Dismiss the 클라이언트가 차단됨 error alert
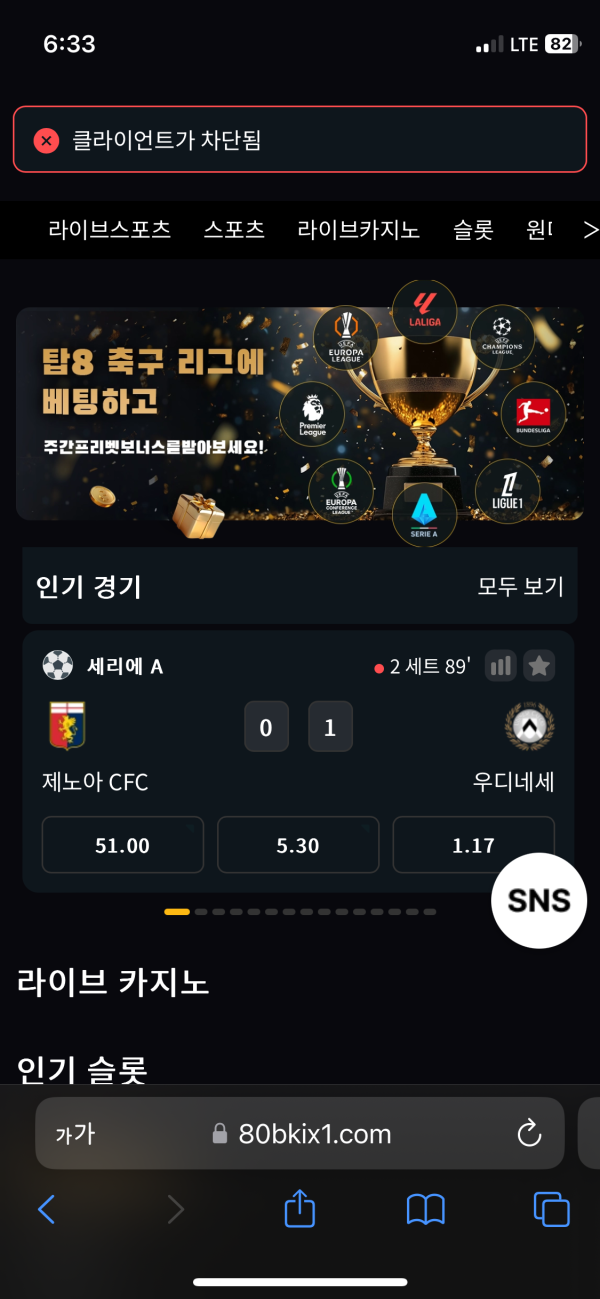 46,140
